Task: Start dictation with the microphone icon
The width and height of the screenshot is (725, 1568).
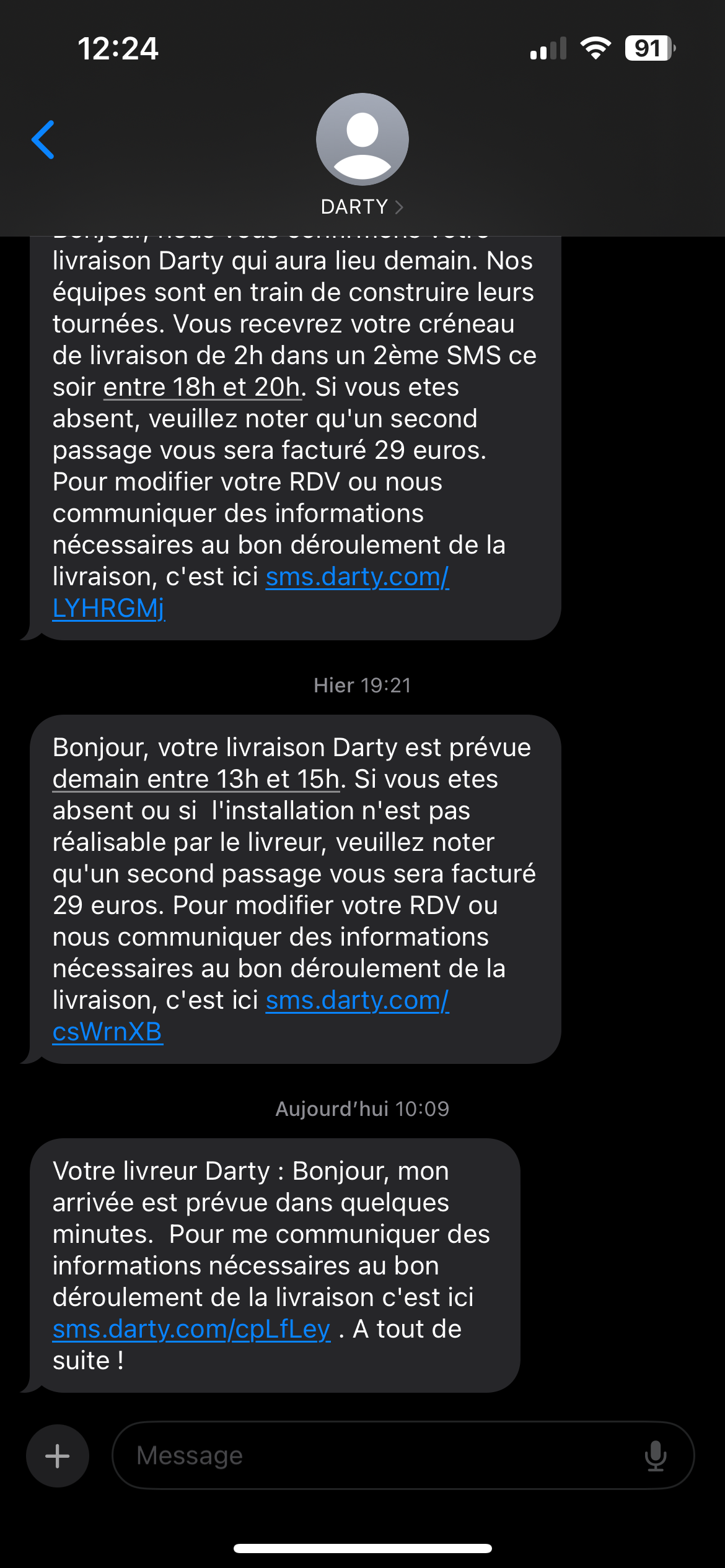Action: click(x=655, y=1455)
